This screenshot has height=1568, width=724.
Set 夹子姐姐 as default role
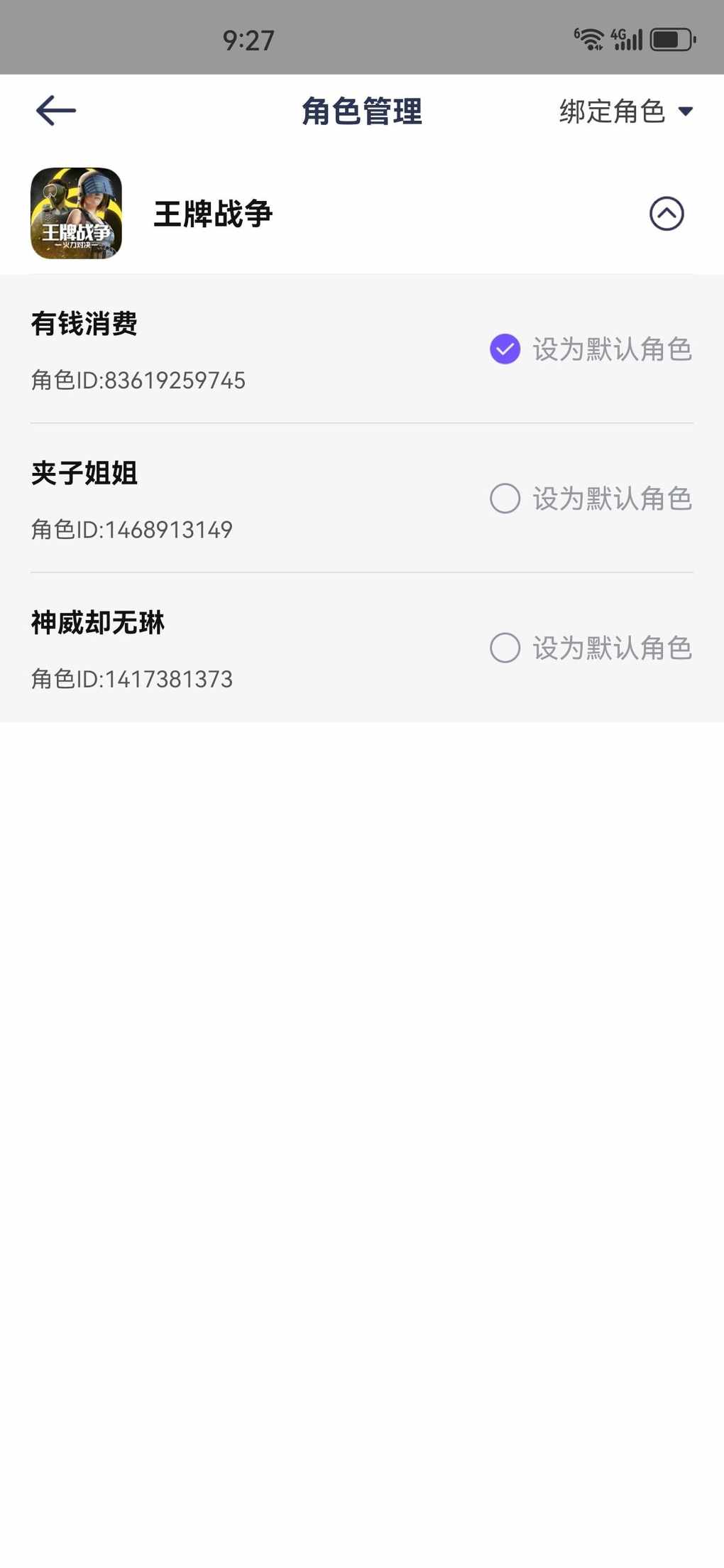tap(505, 499)
